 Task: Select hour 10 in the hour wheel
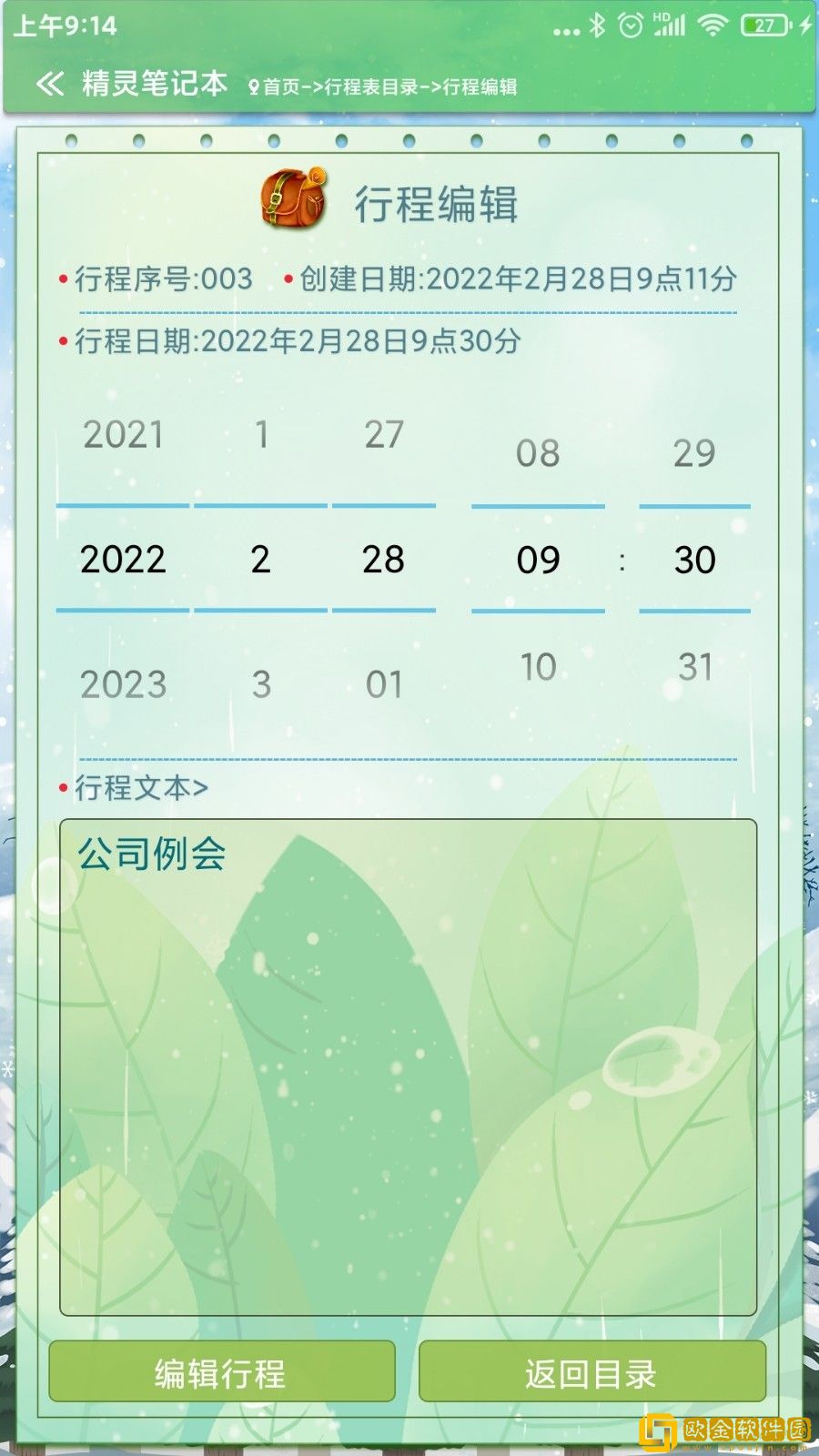click(538, 666)
